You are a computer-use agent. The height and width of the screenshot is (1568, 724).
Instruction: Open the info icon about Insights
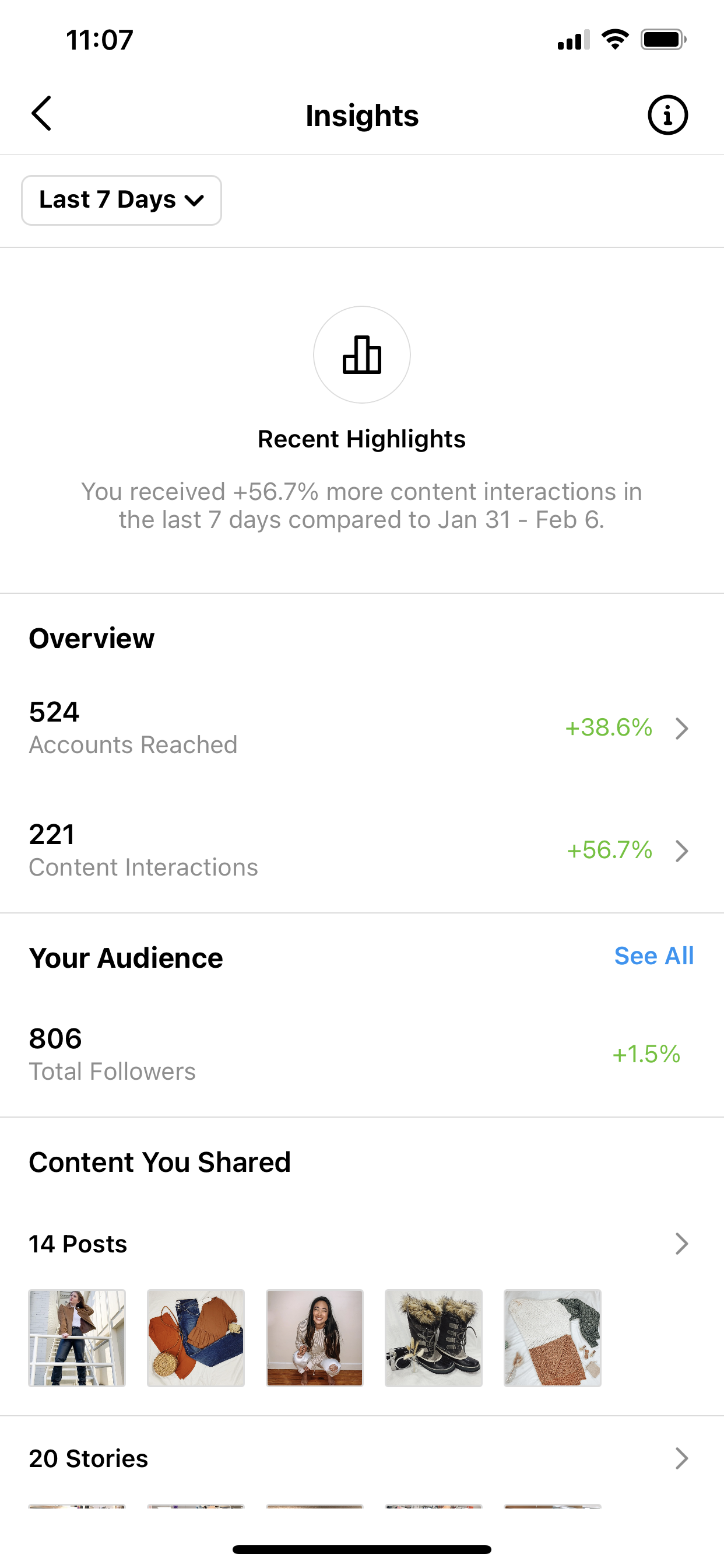coord(667,114)
